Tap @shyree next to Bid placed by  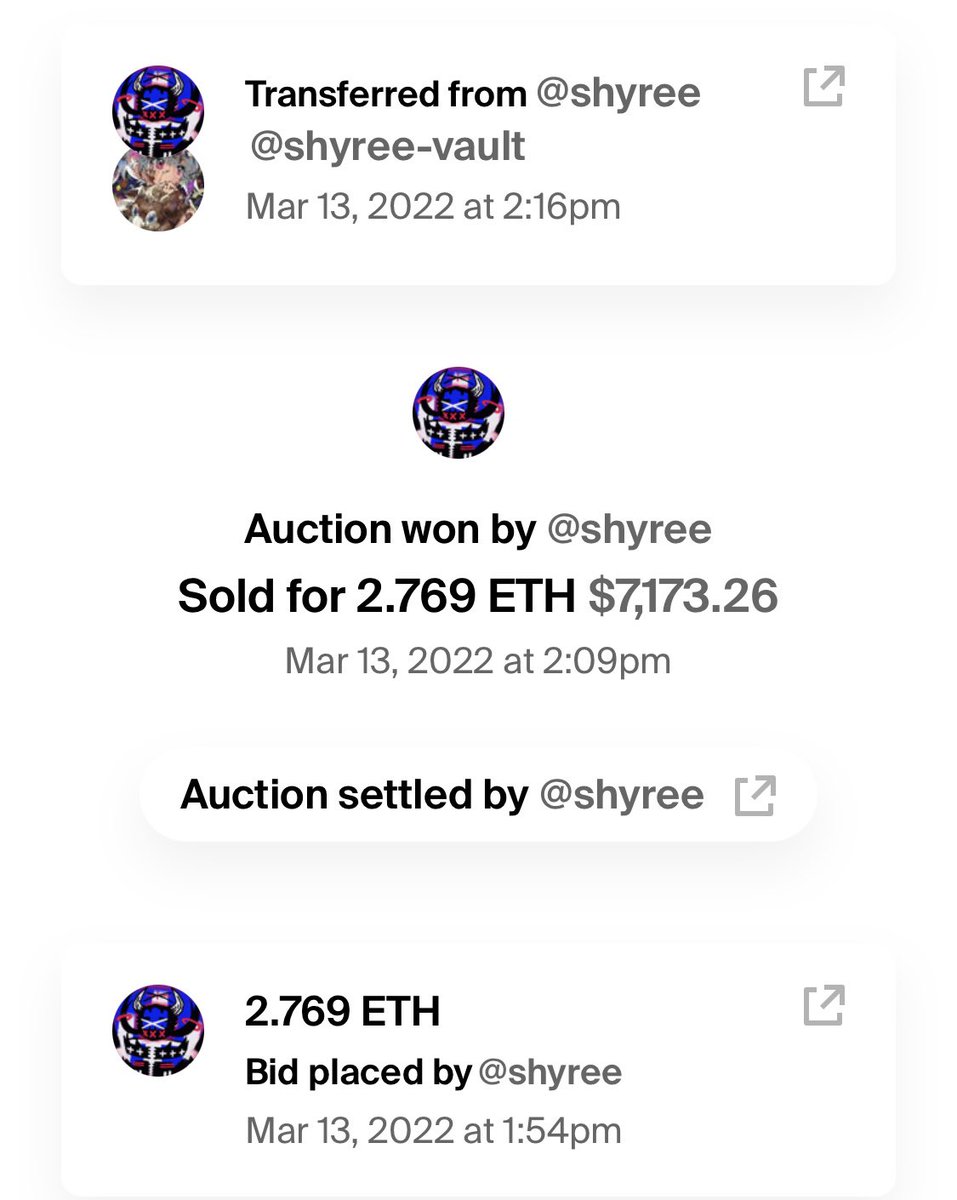coord(550,1073)
